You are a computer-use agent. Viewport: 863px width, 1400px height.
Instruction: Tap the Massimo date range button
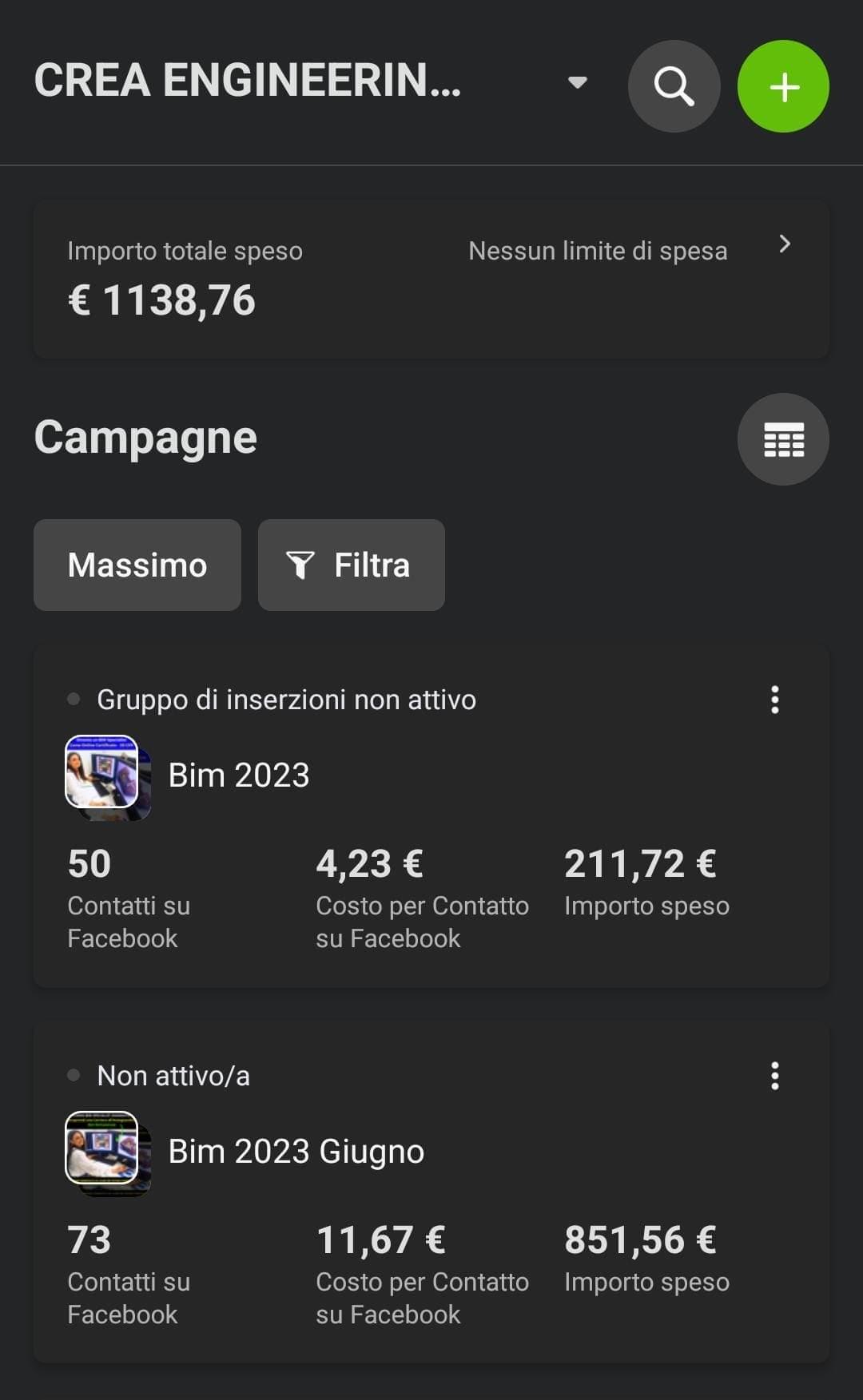137,565
